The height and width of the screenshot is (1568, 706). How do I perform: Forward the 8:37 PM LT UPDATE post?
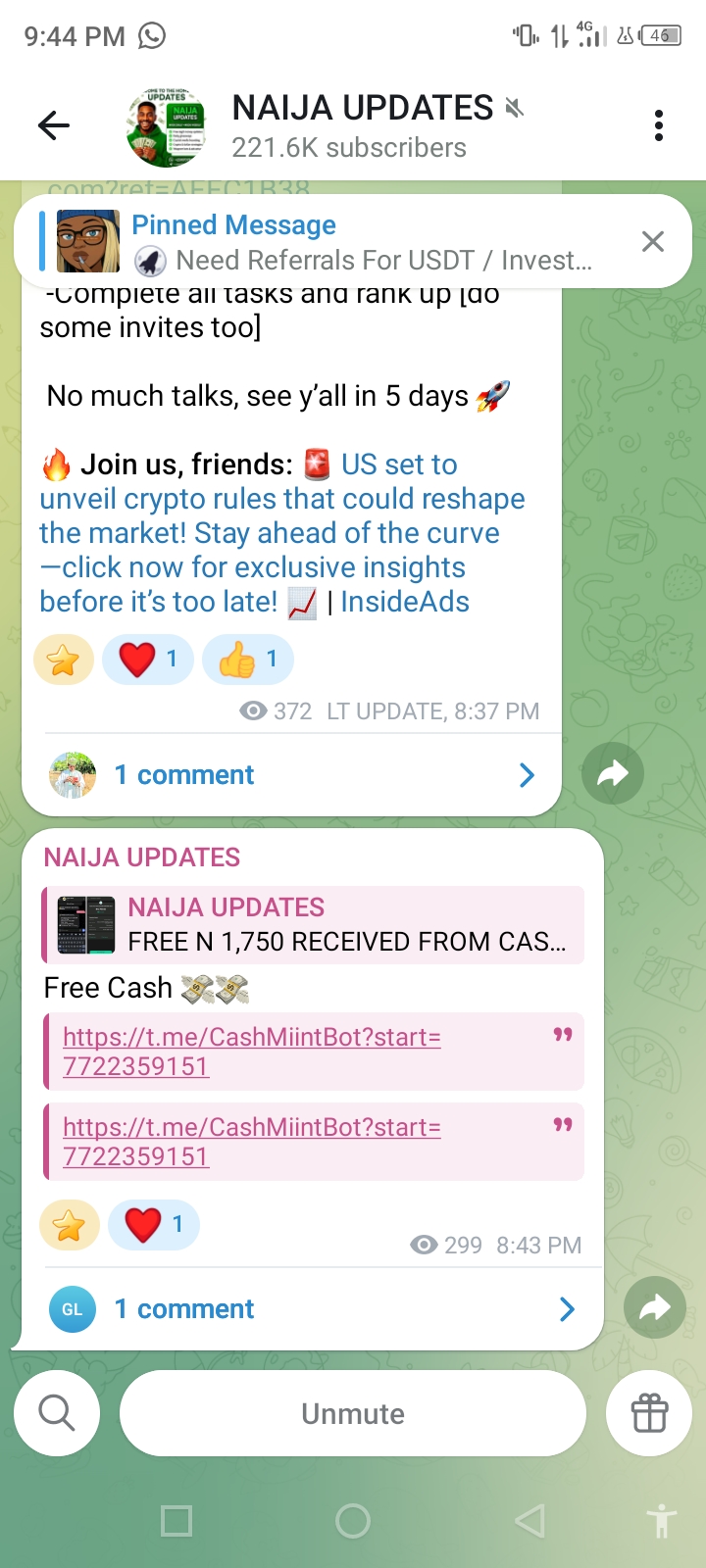(612, 774)
